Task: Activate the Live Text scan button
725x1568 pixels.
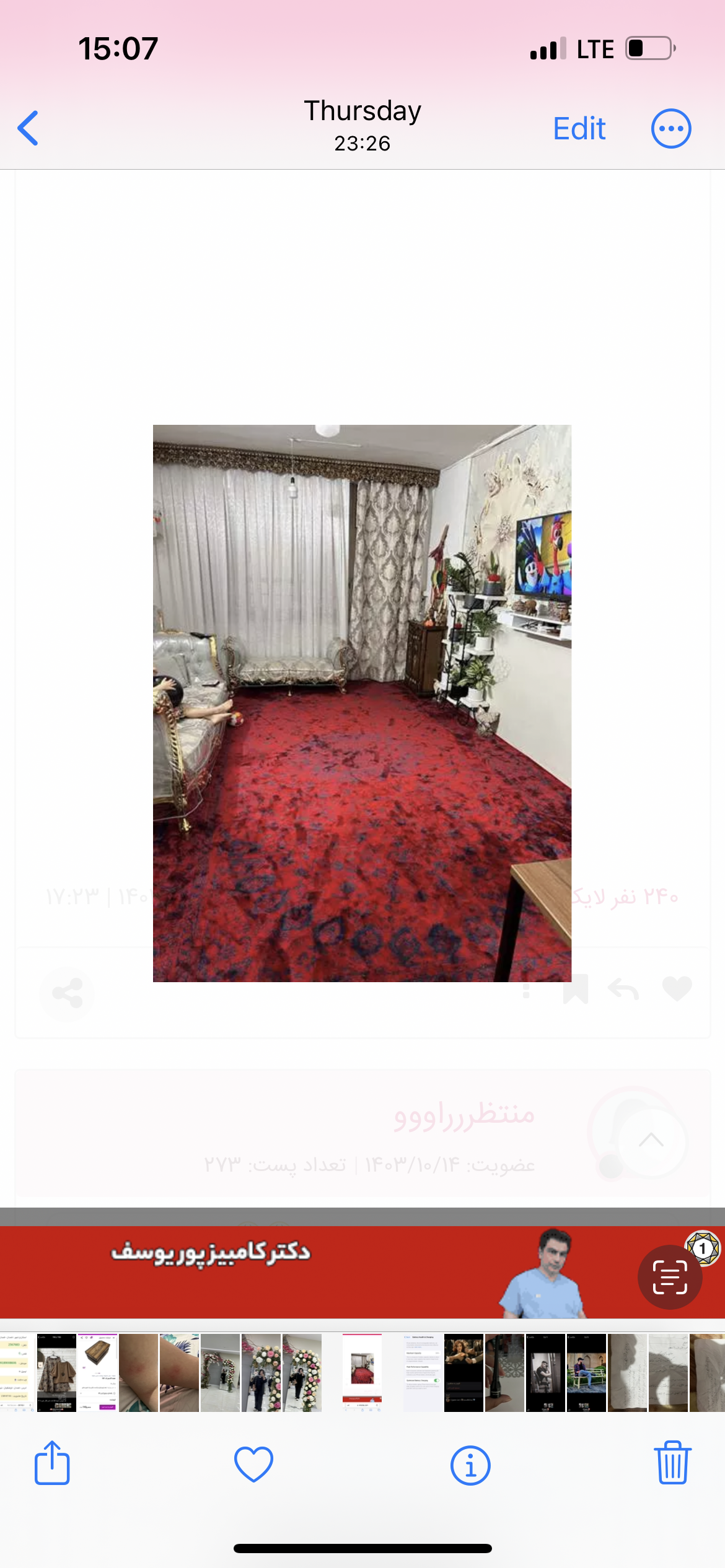Action: point(669,1277)
